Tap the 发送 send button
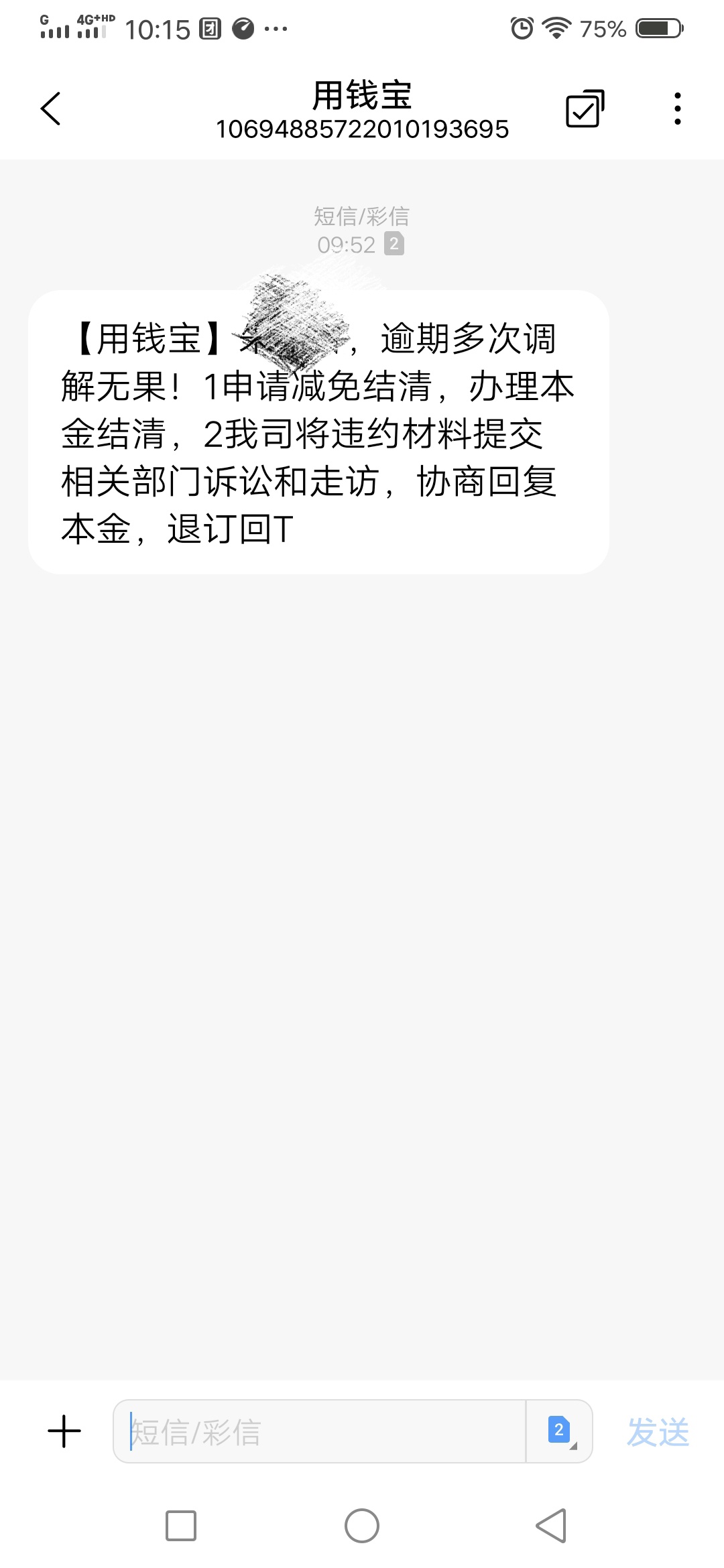 click(658, 1432)
